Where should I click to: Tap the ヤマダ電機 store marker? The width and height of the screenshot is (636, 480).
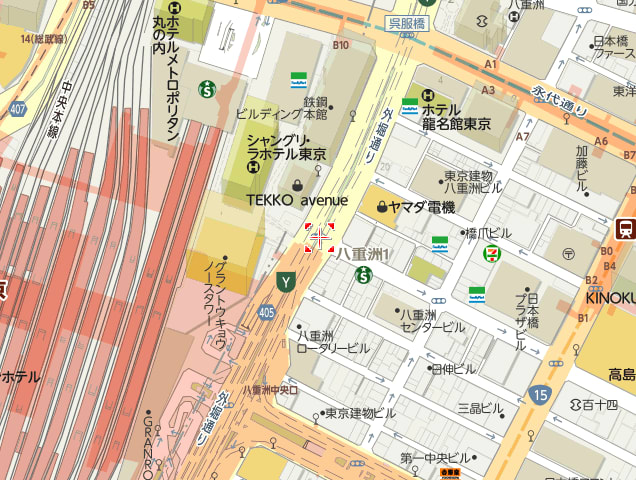coord(382,208)
